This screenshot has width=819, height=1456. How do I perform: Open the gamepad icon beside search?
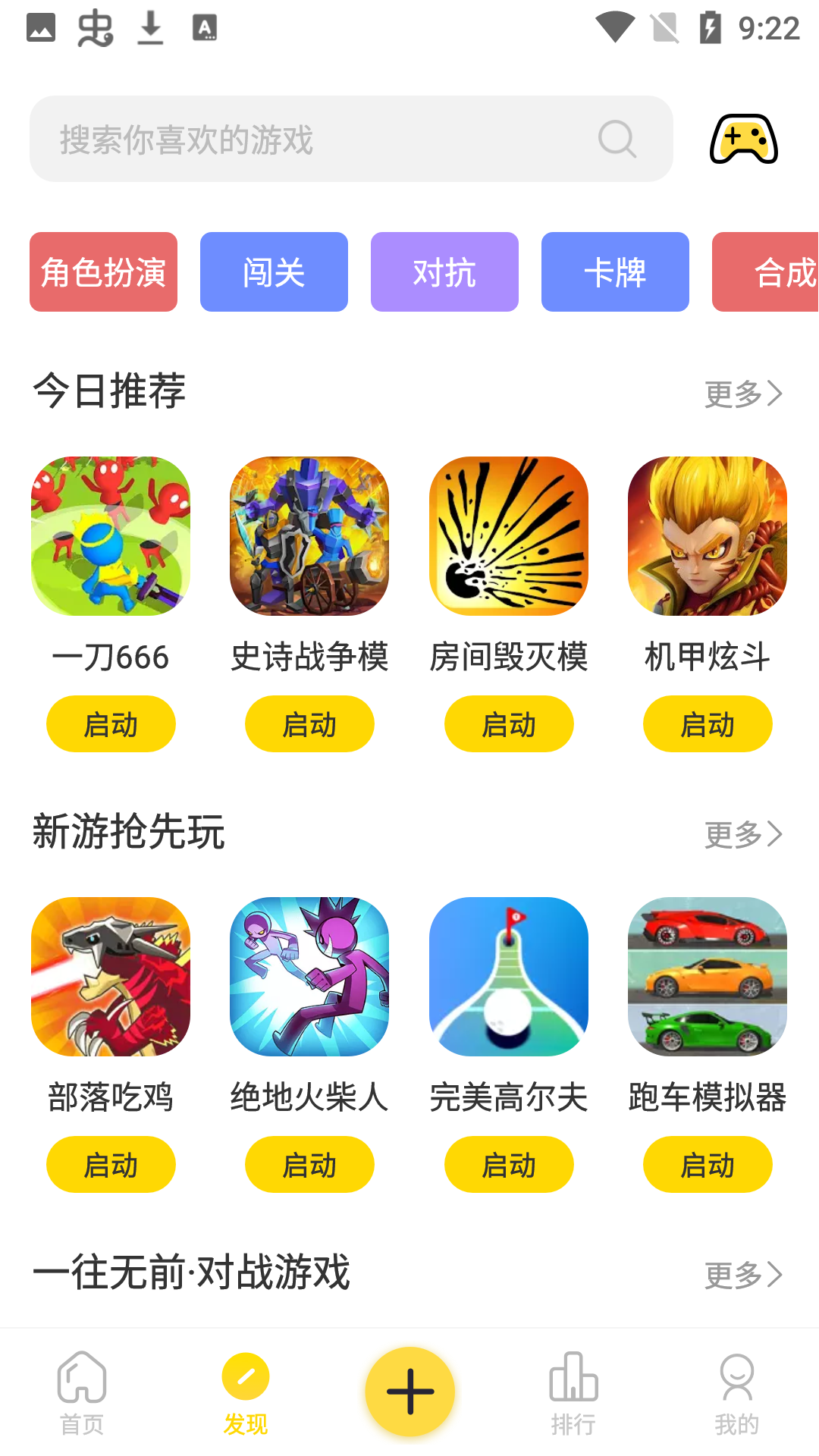[743, 139]
